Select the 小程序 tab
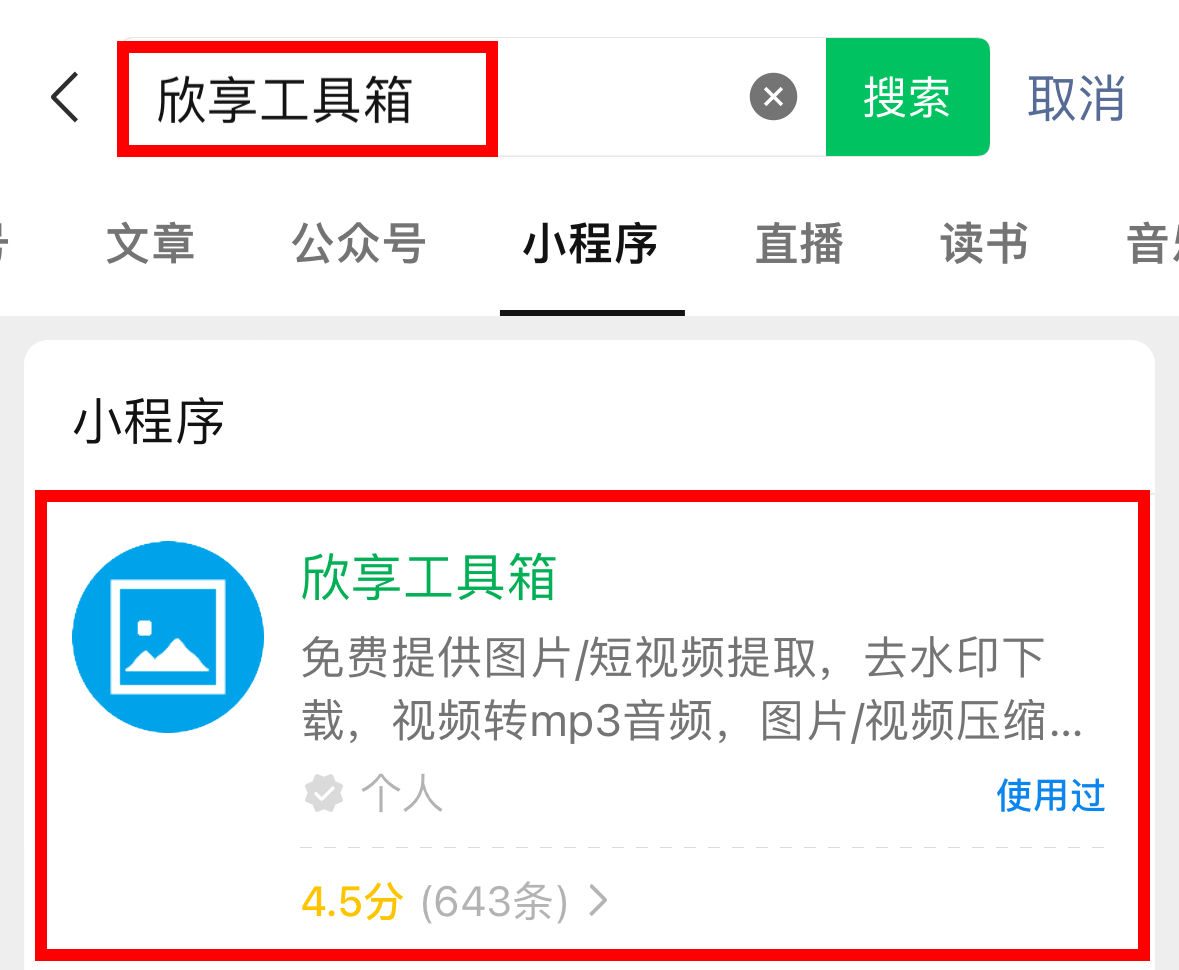Image resolution: width=1179 pixels, height=970 pixels. coord(591,245)
